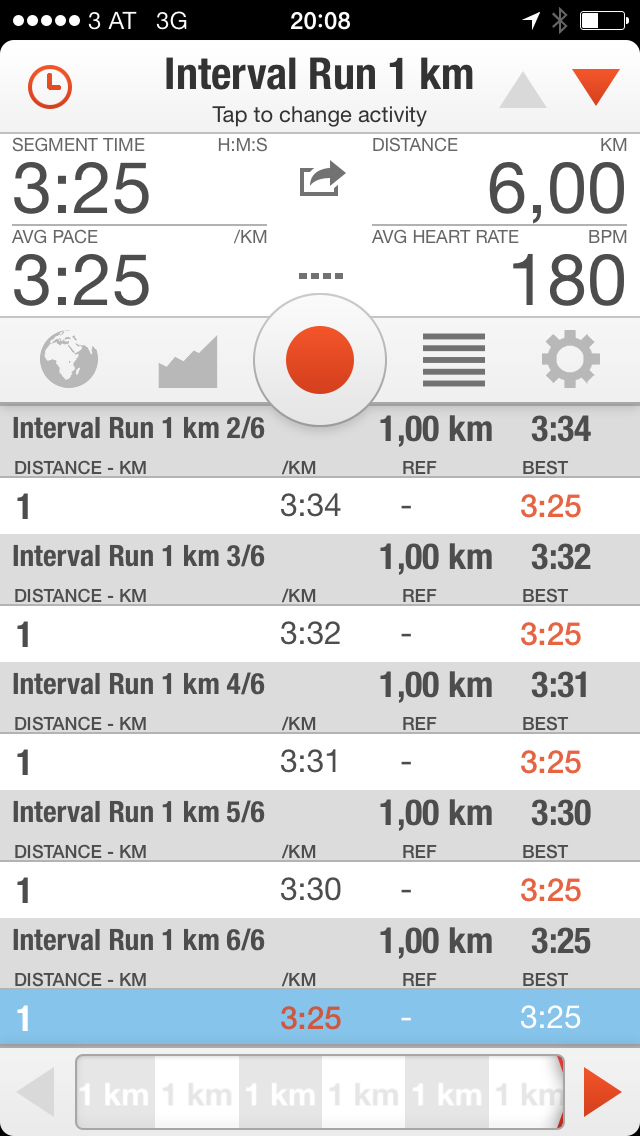Switch to the list lines view
Viewport: 640px width, 1136px height.
pos(454,360)
